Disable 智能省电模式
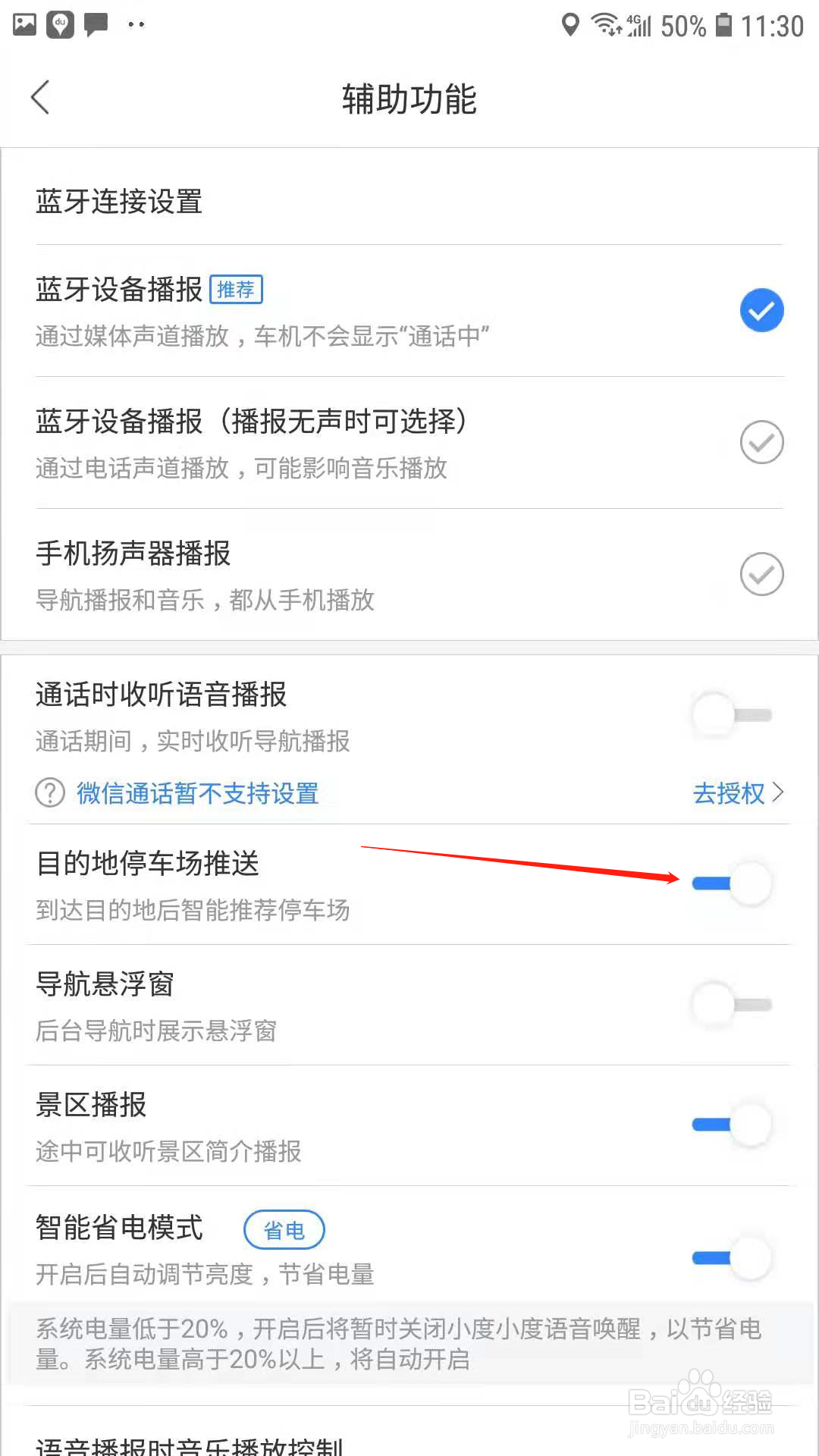This screenshot has height=1456, width=819. pos(730,1255)
